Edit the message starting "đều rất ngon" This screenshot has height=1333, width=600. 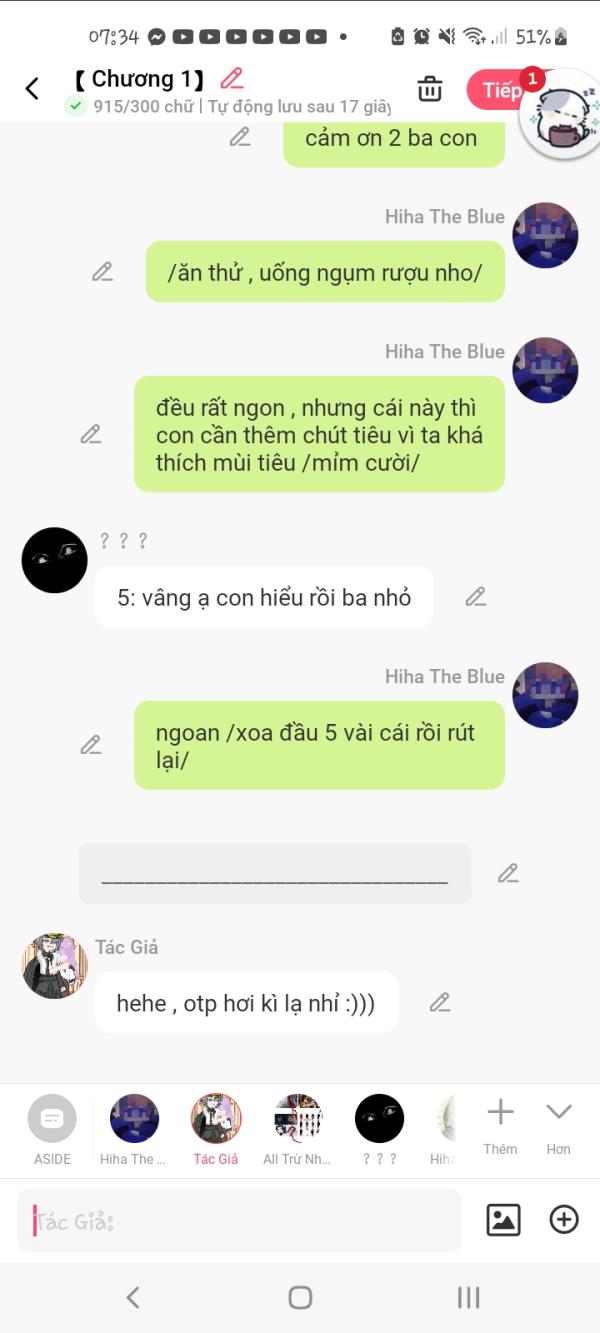pos(91,434)
